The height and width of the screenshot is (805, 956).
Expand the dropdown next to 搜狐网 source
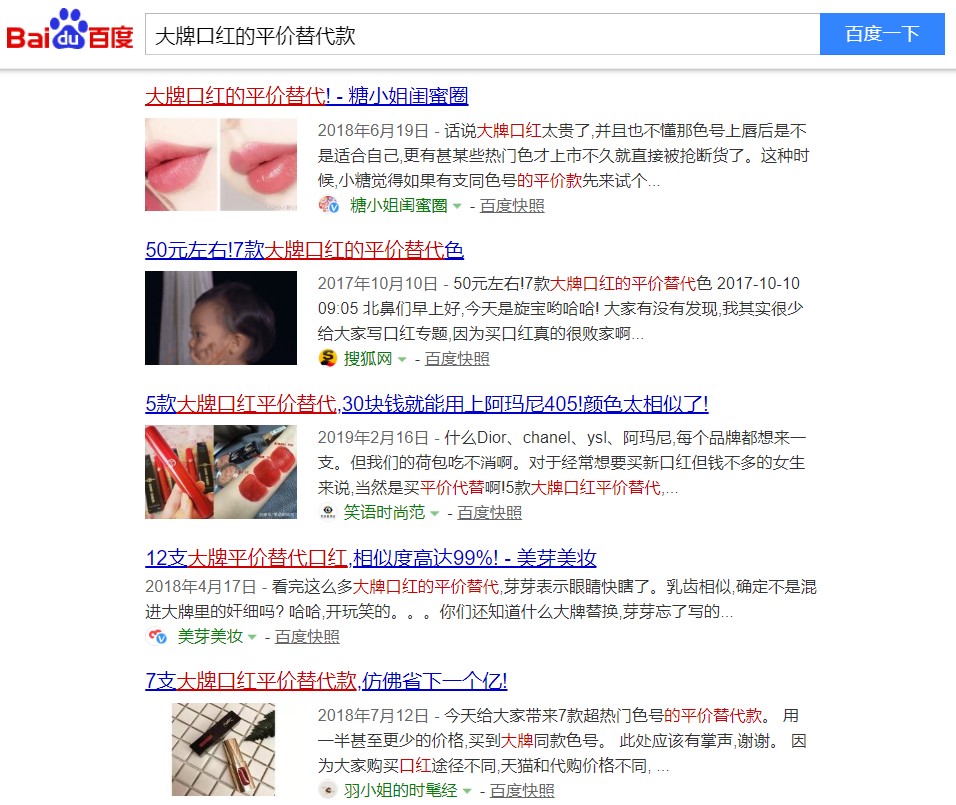pos(402,360)
